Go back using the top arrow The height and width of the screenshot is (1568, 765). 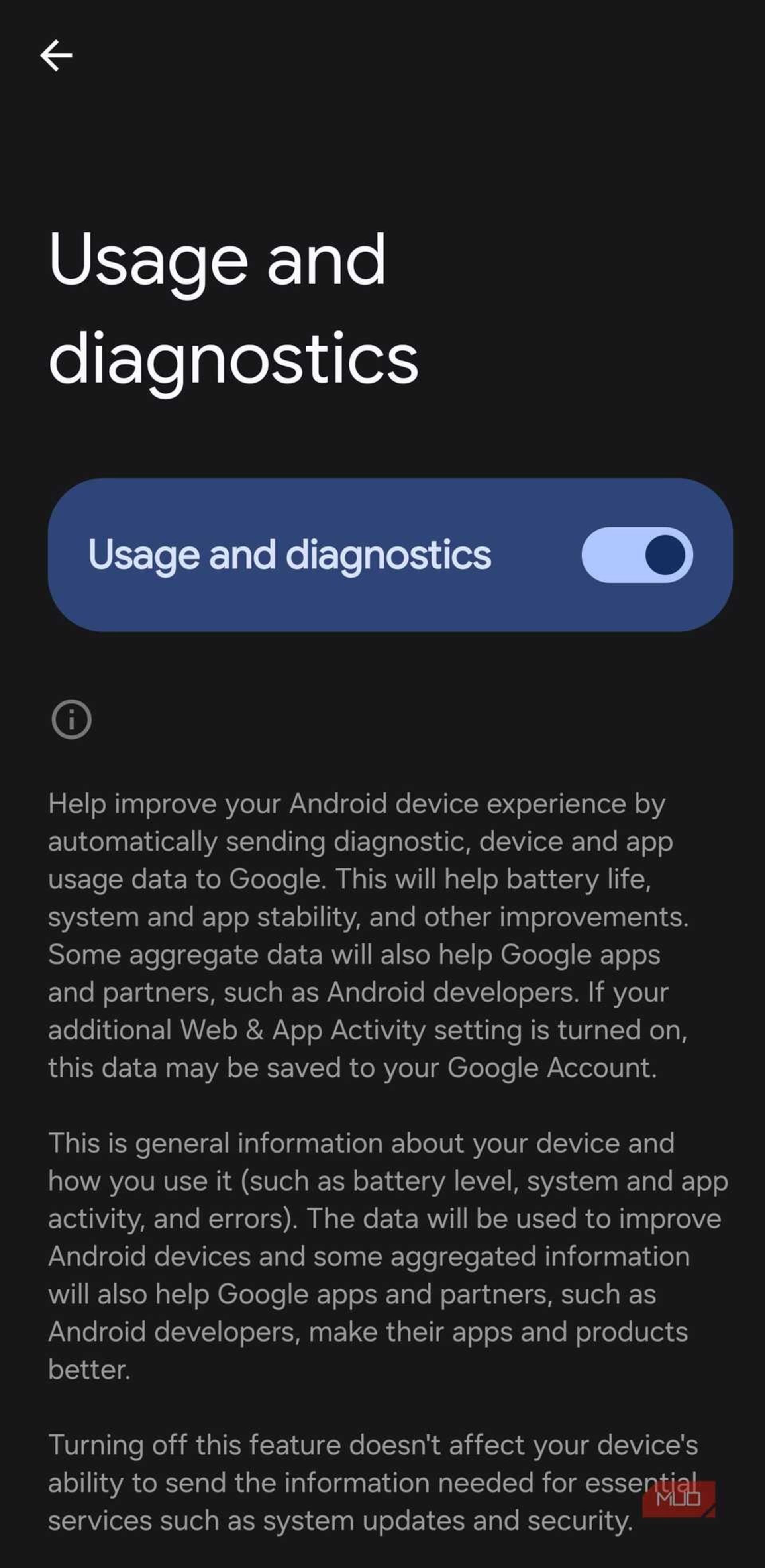[x=56, y=55]
